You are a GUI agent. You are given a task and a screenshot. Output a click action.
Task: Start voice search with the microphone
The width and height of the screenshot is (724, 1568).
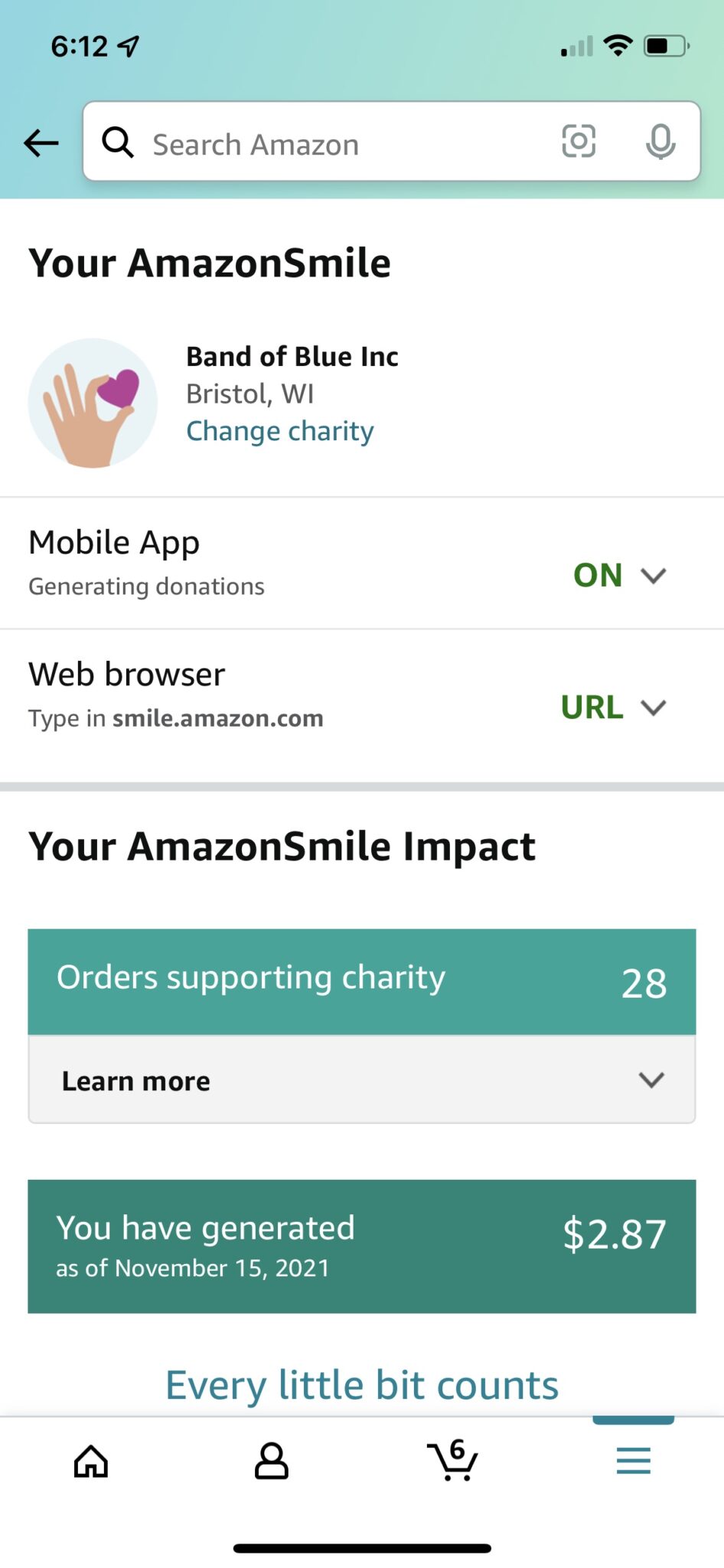[x=660, y=142]
